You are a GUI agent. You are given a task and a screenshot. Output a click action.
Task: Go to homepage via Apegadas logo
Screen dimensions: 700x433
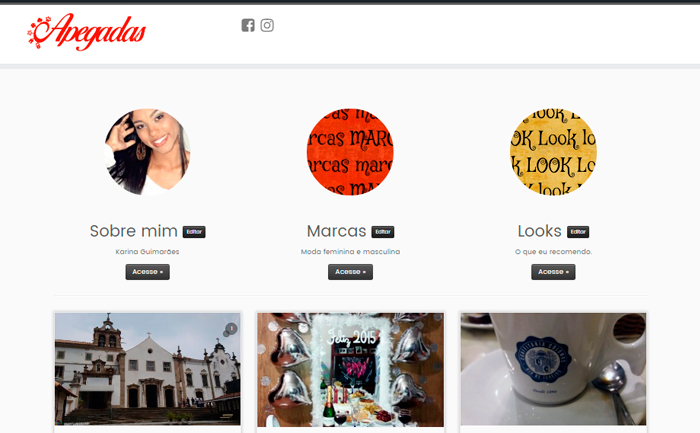point(87,32)
